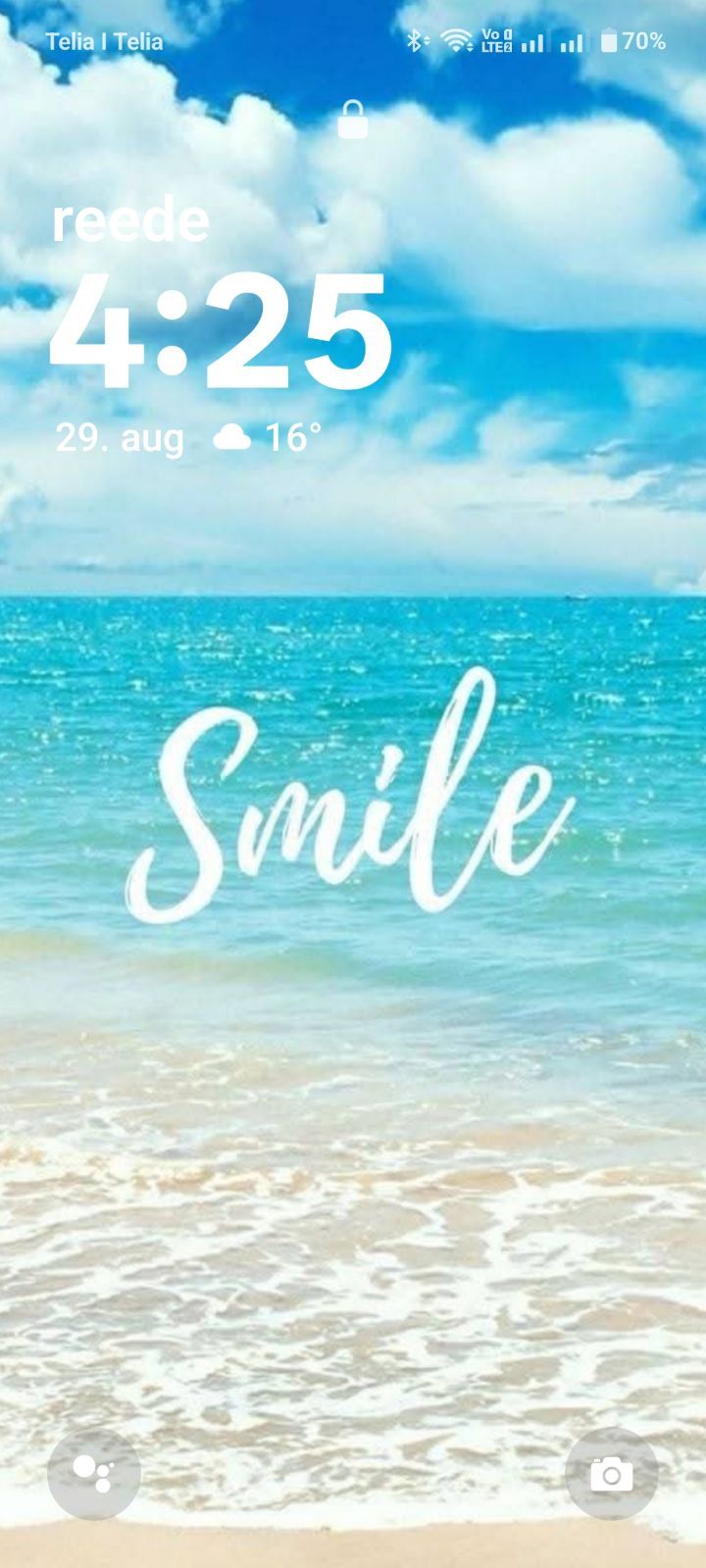Open the weather widget showing 16°
Screen dimensions: 706x1568
pyautogui.click(x=268, y=437)
